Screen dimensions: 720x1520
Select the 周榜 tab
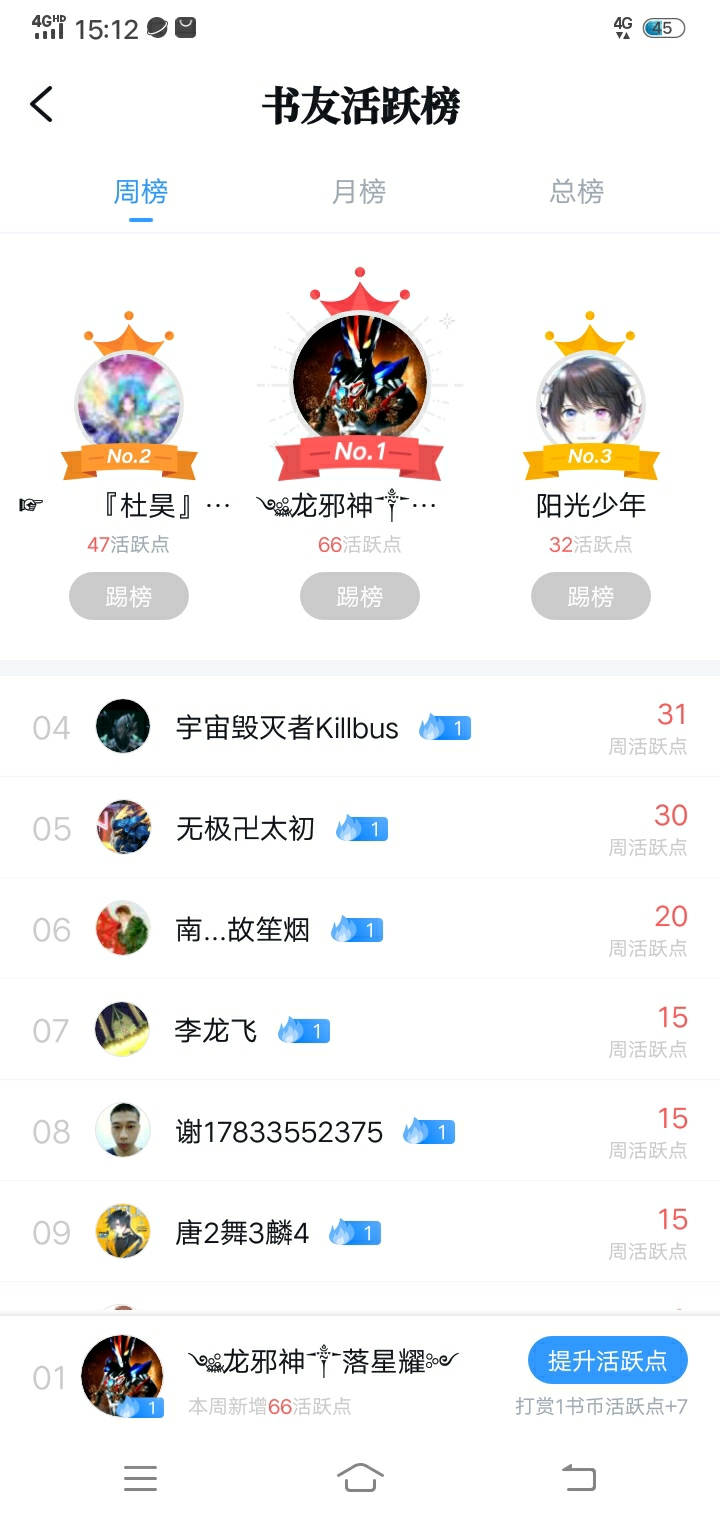141,191
